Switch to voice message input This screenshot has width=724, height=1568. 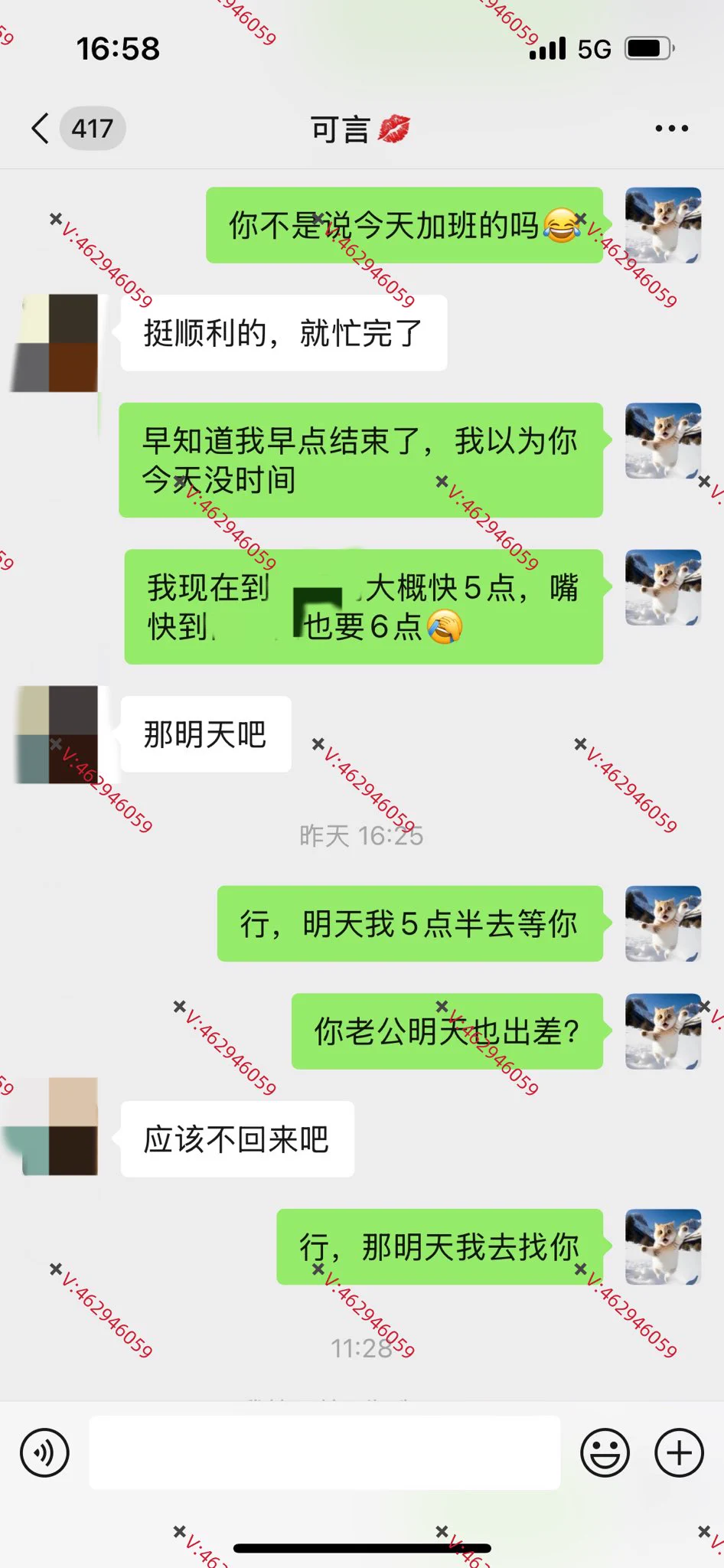[44, 1452]
